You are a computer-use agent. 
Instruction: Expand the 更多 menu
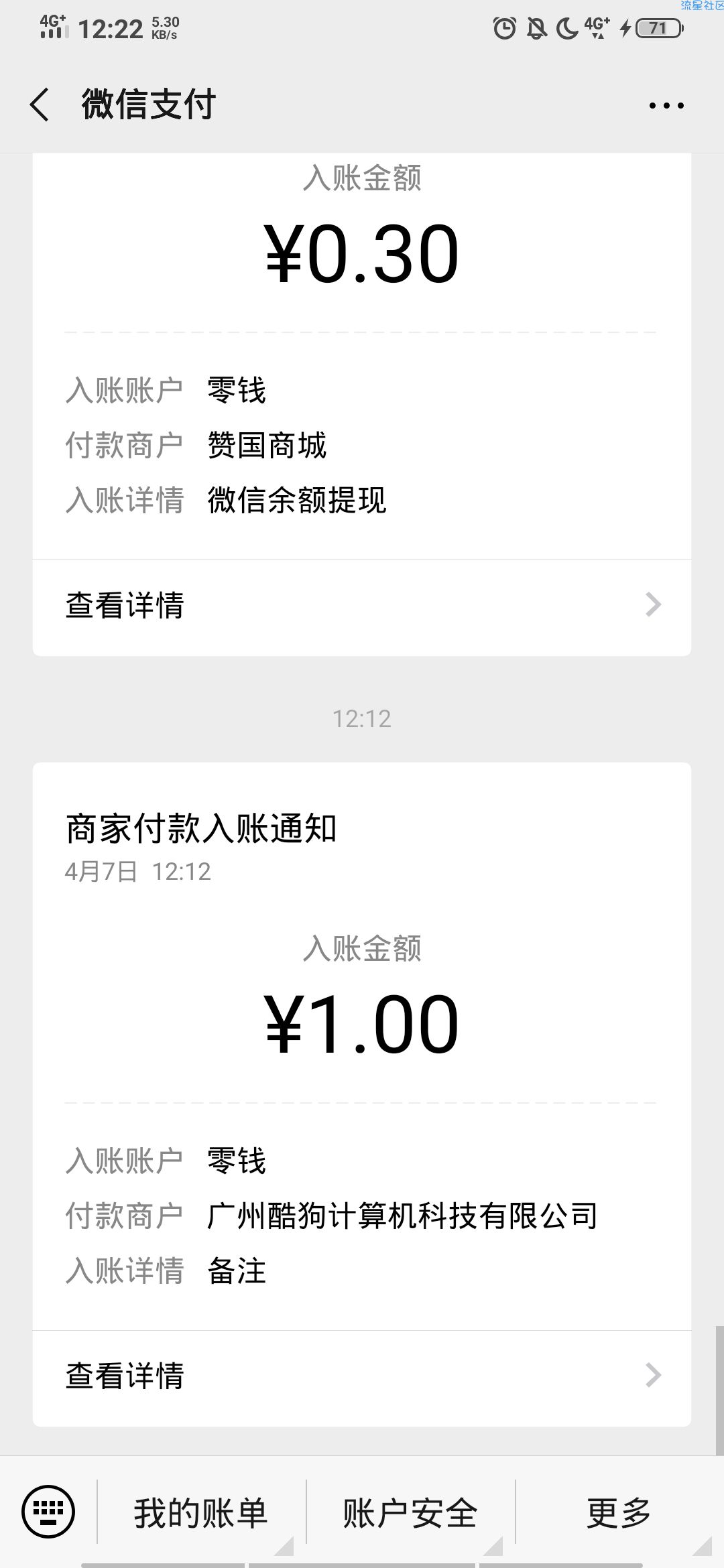(619, 1512)
